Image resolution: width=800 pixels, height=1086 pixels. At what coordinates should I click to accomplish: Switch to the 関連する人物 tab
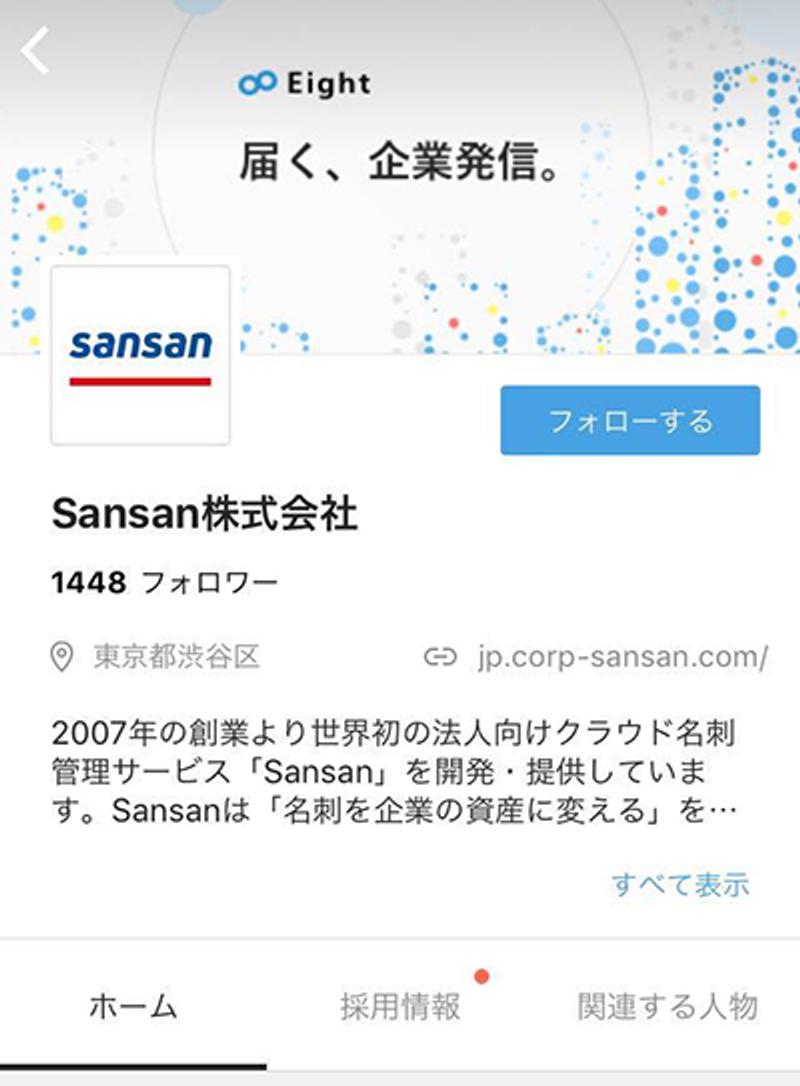click(667, 1006)
